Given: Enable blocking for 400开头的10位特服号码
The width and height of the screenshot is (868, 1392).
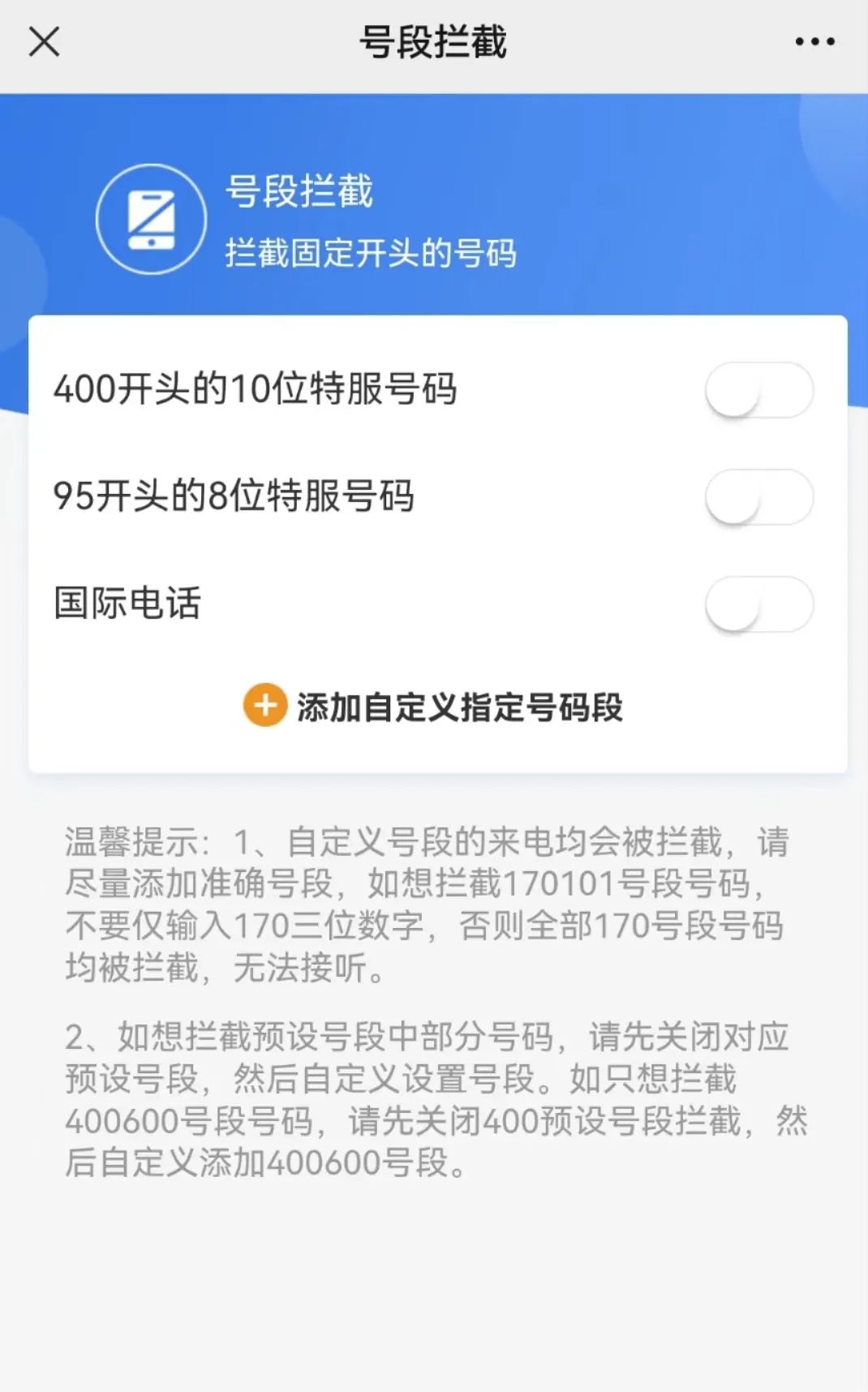Looking at the screenshot, I should [758, 390].
